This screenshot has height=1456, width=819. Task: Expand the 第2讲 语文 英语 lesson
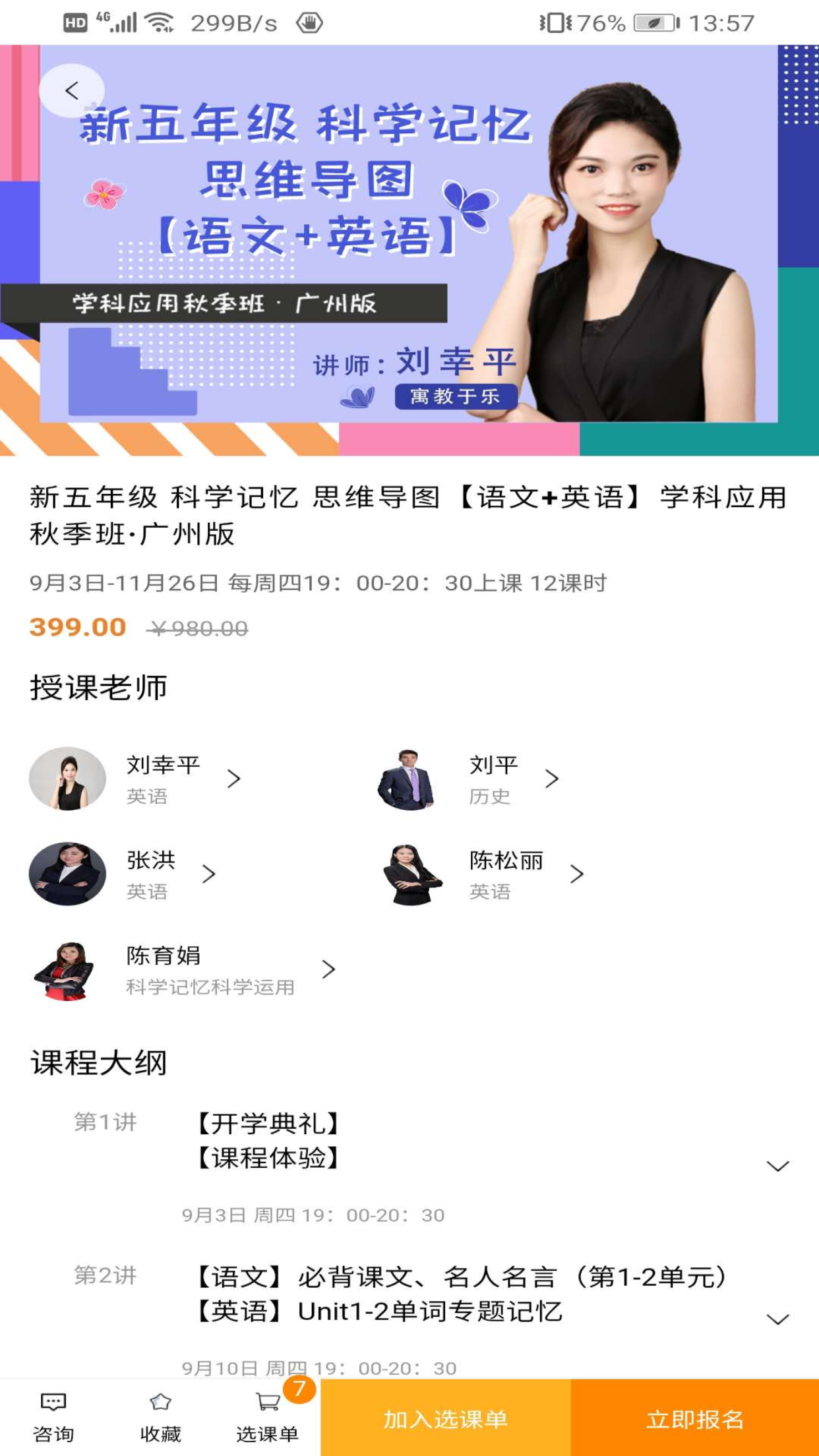click(777, 1319)
